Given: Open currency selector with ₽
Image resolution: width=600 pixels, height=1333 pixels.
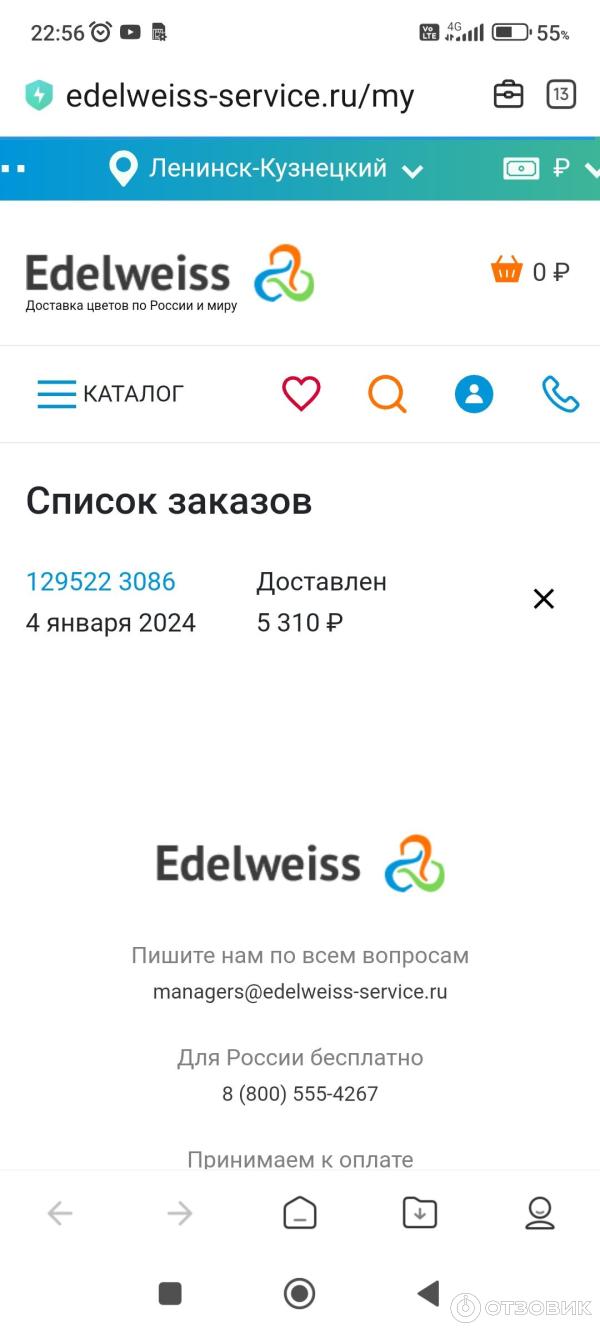Looking at the screenshot, I should coord(550,169).
